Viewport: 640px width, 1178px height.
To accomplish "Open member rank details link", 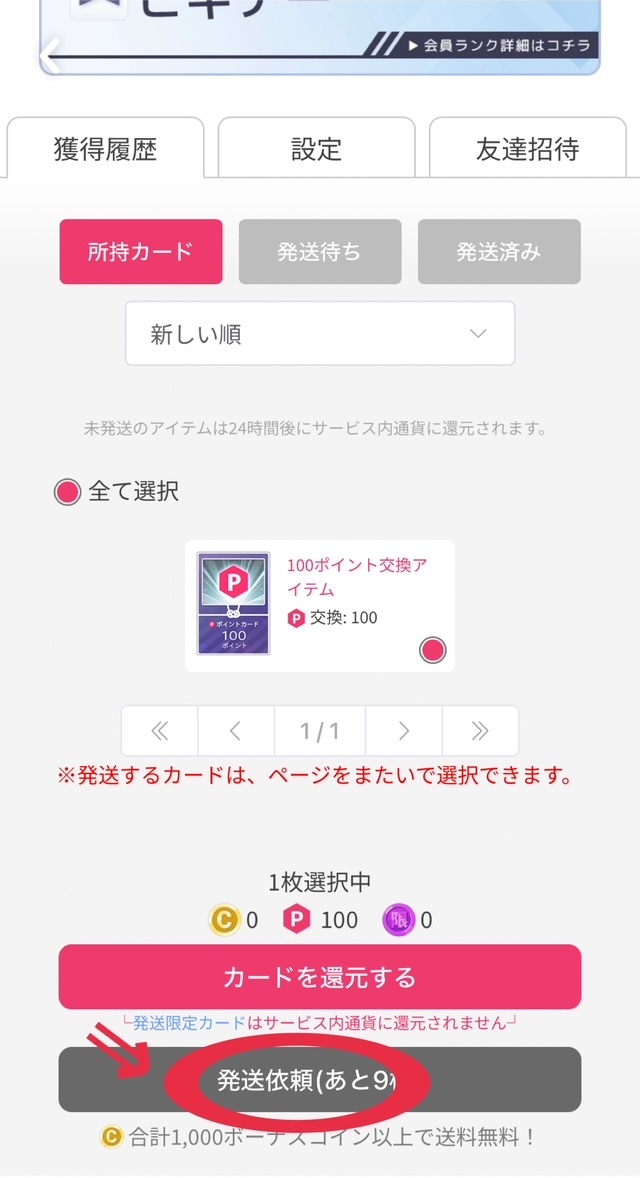I will pyautogui.click(x=502, y=45).
